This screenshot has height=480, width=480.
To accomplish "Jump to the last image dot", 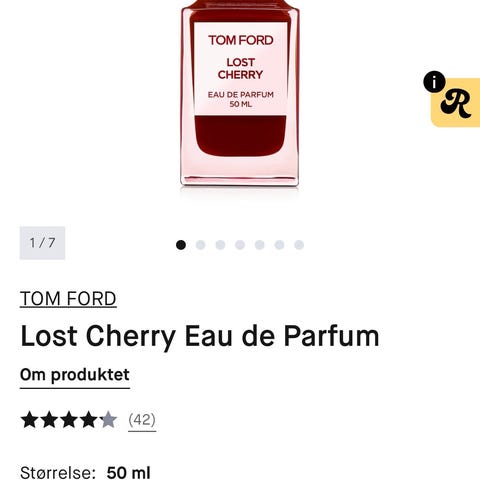I will pos(299,245).
